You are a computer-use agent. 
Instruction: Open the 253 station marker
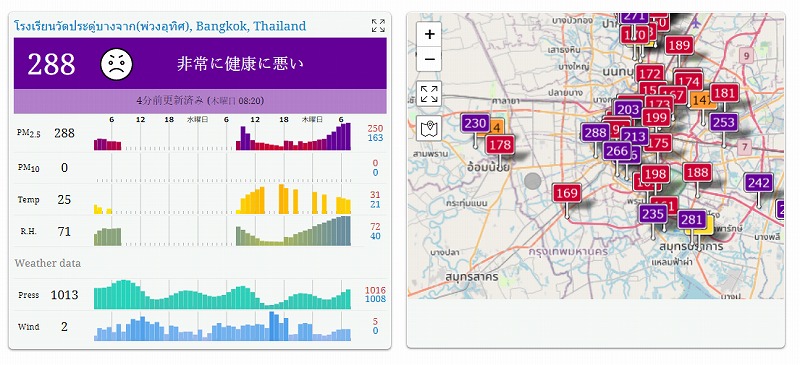pyautogui.click(x=723, y=122)
